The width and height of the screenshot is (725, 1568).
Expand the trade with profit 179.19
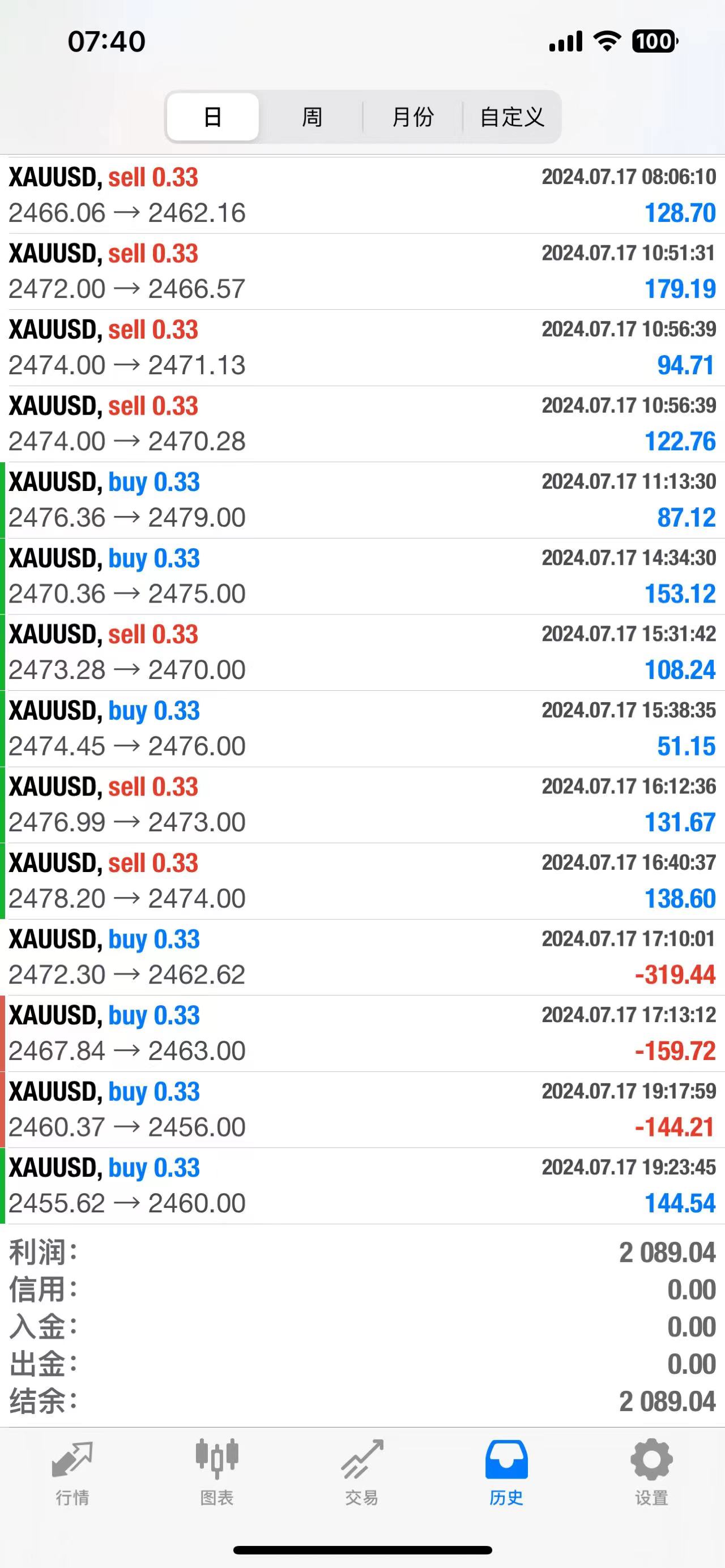point(362,271)
